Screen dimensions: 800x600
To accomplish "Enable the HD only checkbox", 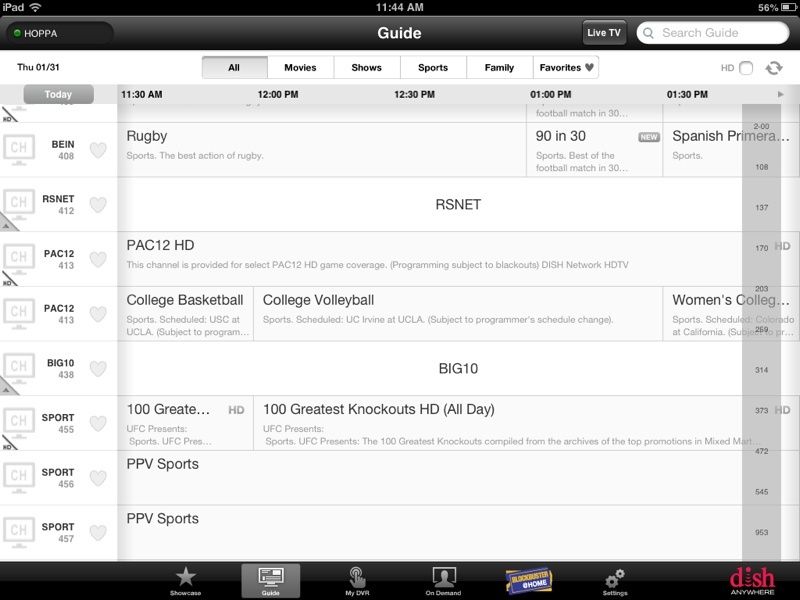I will click(746, 68).
